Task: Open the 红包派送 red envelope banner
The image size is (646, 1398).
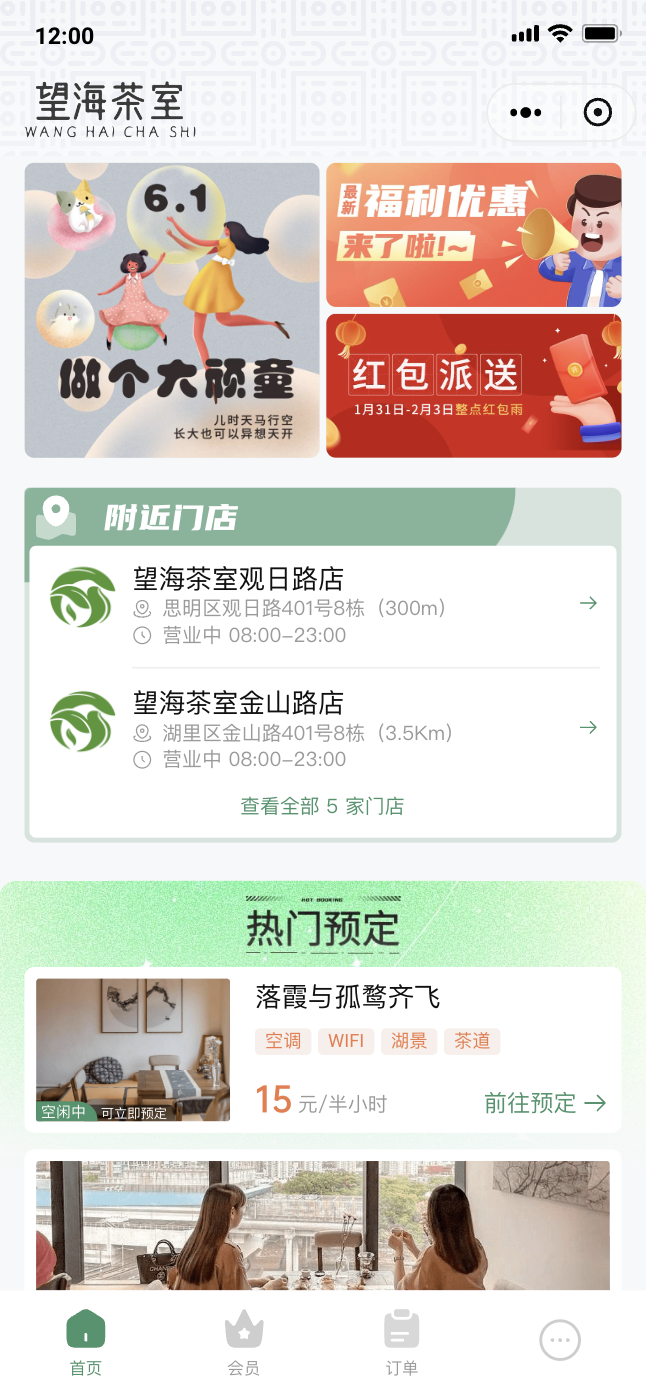Action: coord(473,386)
